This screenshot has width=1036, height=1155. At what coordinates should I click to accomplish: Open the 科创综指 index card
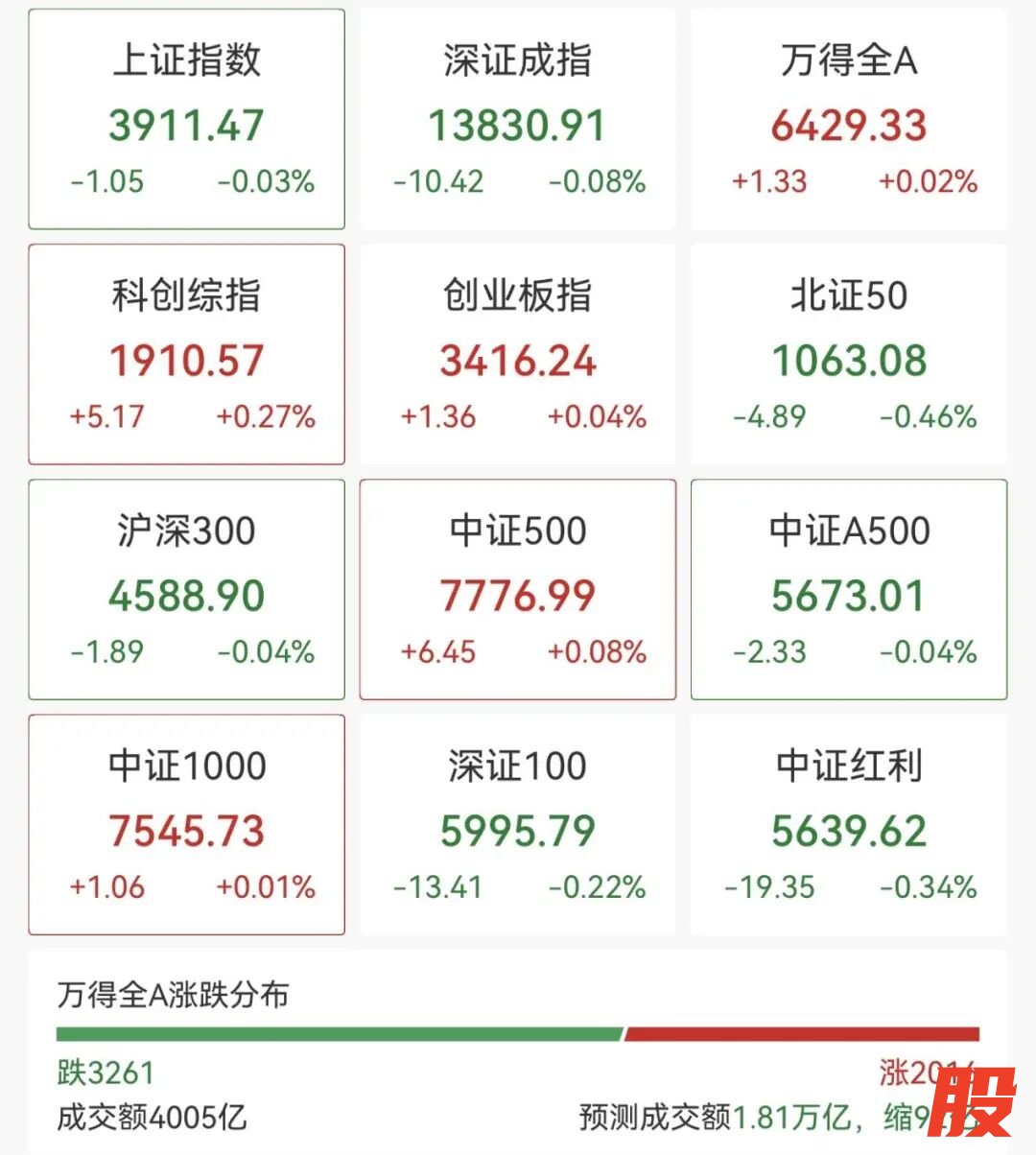click(186, 354)
